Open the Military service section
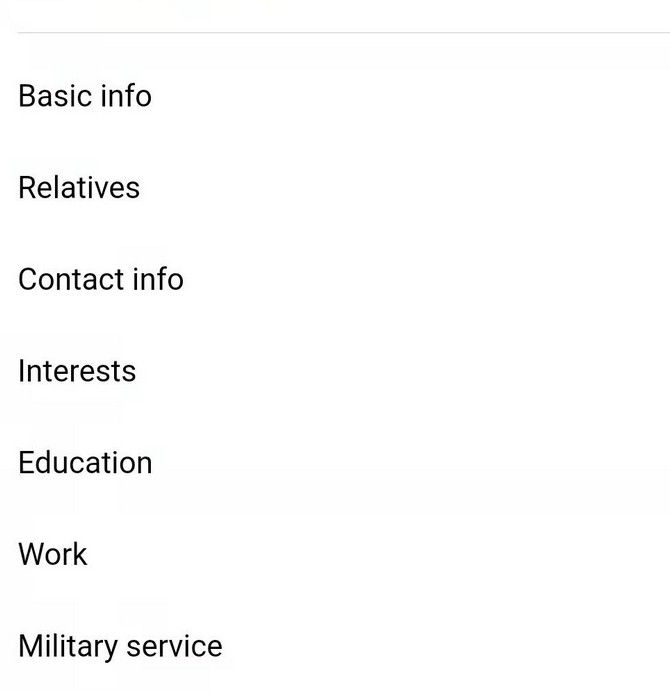The height and width of the screenshot is (692, 670). (120, 646)
